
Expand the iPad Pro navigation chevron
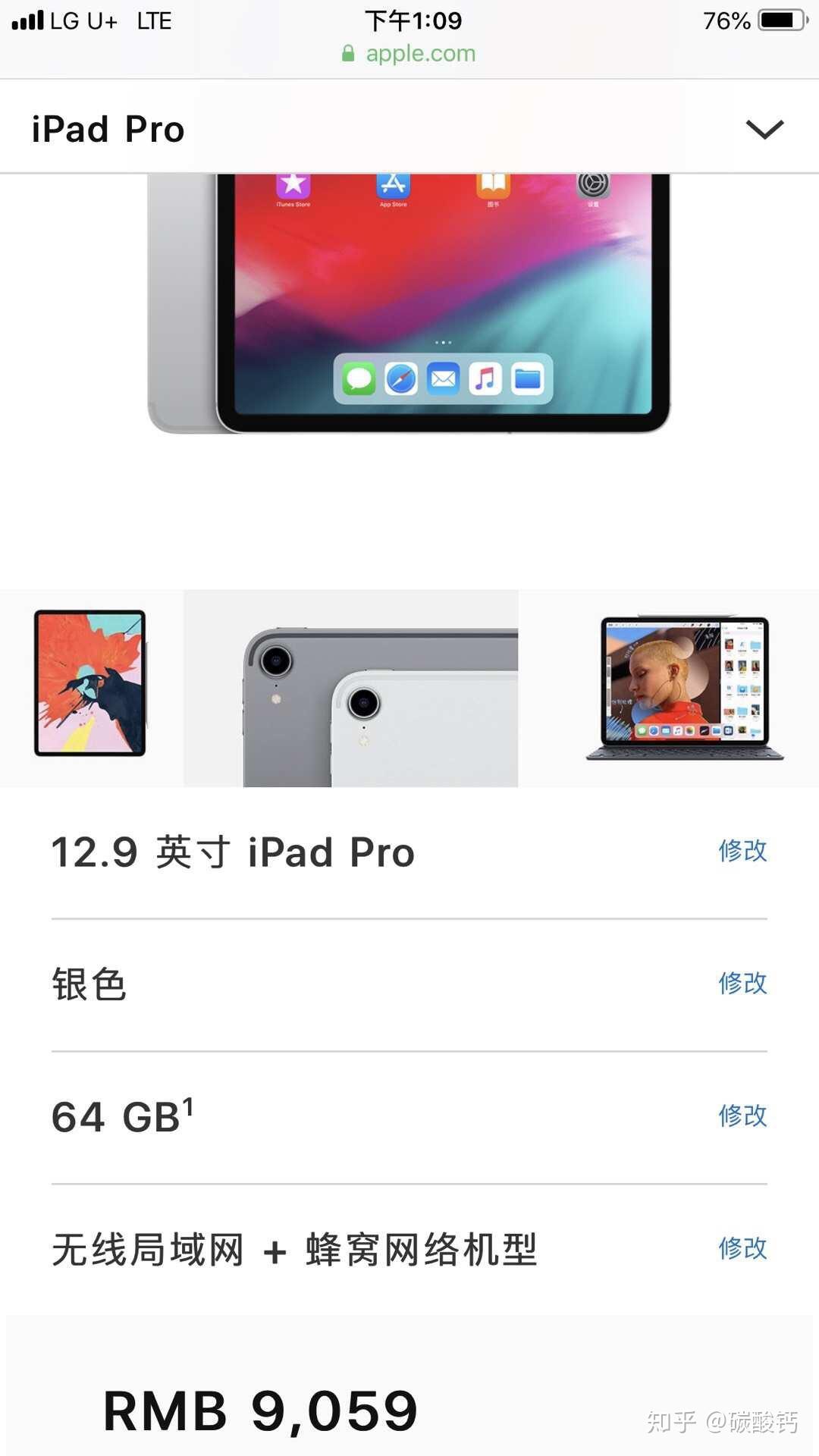[x=764, y=129]
